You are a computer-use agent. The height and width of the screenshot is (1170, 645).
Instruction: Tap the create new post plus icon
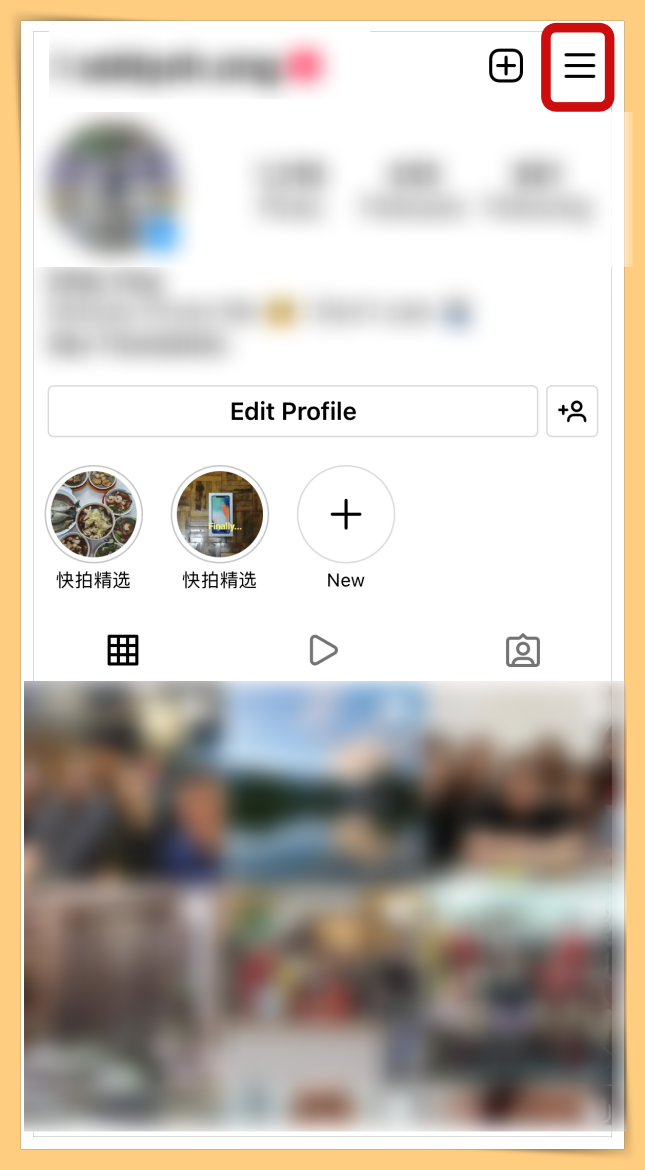506,67
